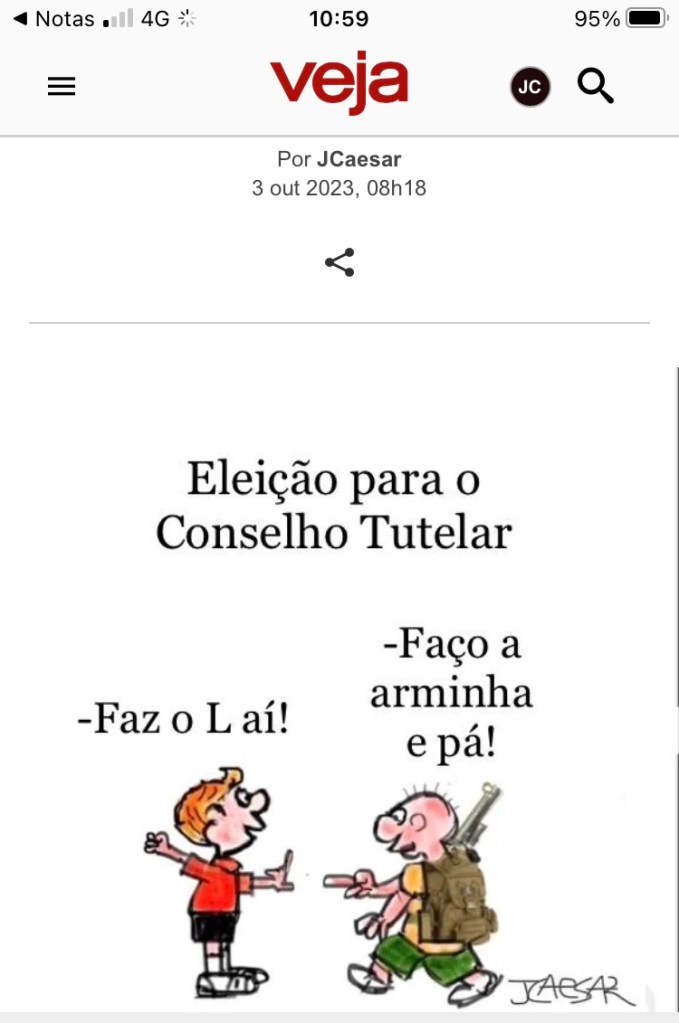Open the JC profile avatar
Screen dimensions: 679x1023
coord(530,87)
